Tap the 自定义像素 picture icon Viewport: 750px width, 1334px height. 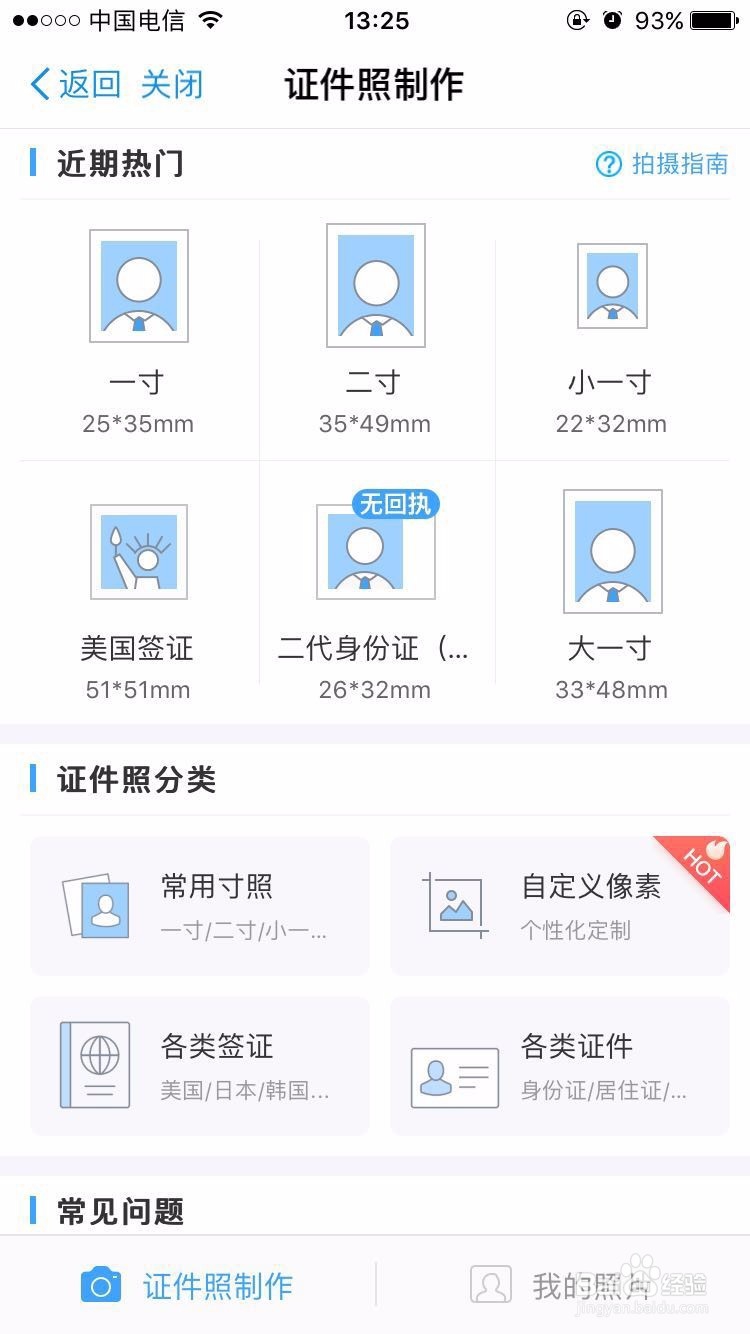tap(455, 905)
